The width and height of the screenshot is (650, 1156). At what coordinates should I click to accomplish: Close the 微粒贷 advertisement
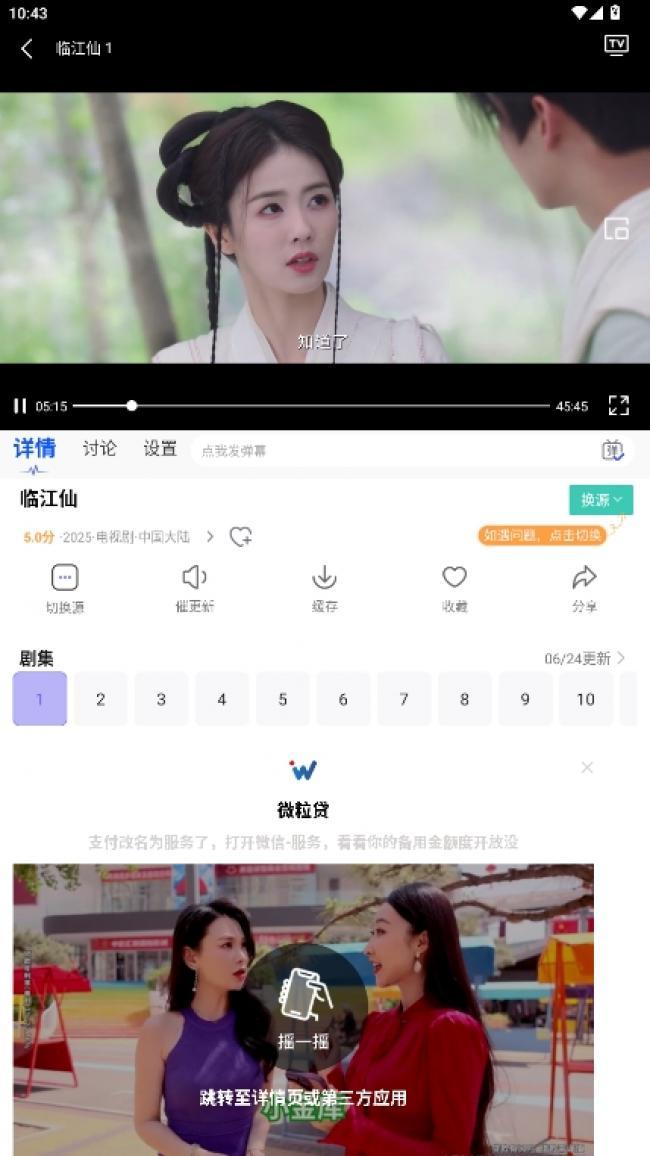coord(587,767)
